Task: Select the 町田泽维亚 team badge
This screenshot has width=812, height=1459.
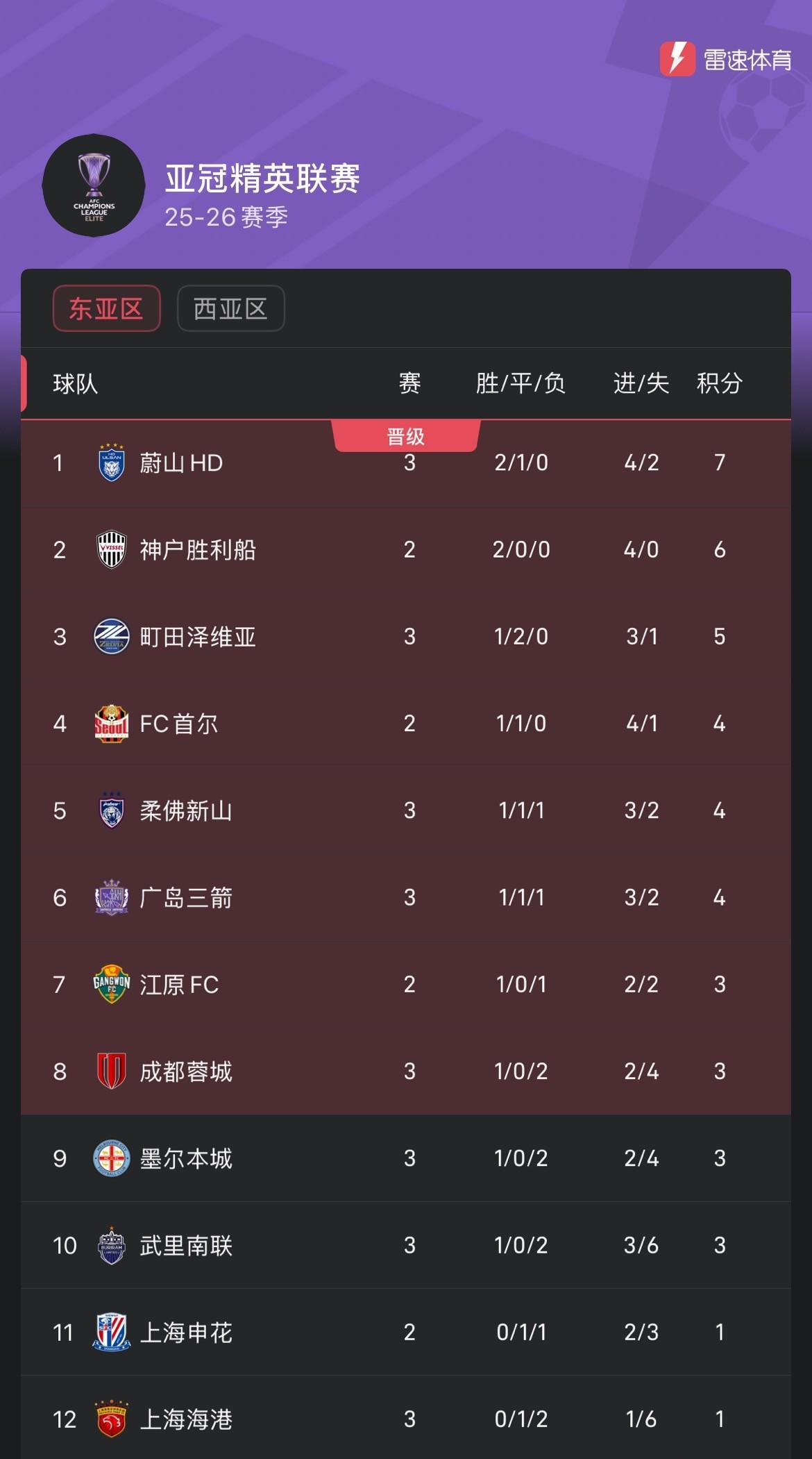Action: coord(110,636)
